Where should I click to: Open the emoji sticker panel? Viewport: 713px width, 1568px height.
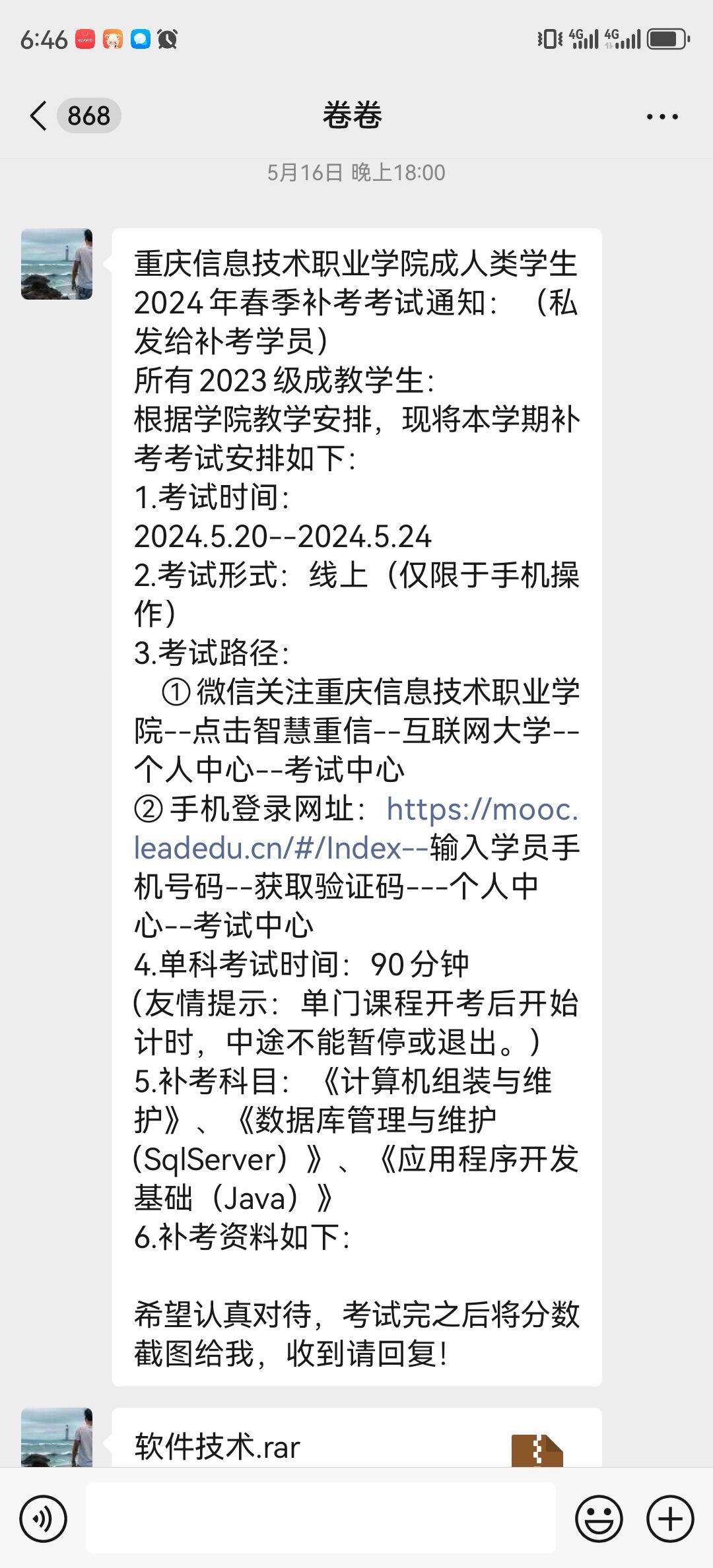(599, 1519)
